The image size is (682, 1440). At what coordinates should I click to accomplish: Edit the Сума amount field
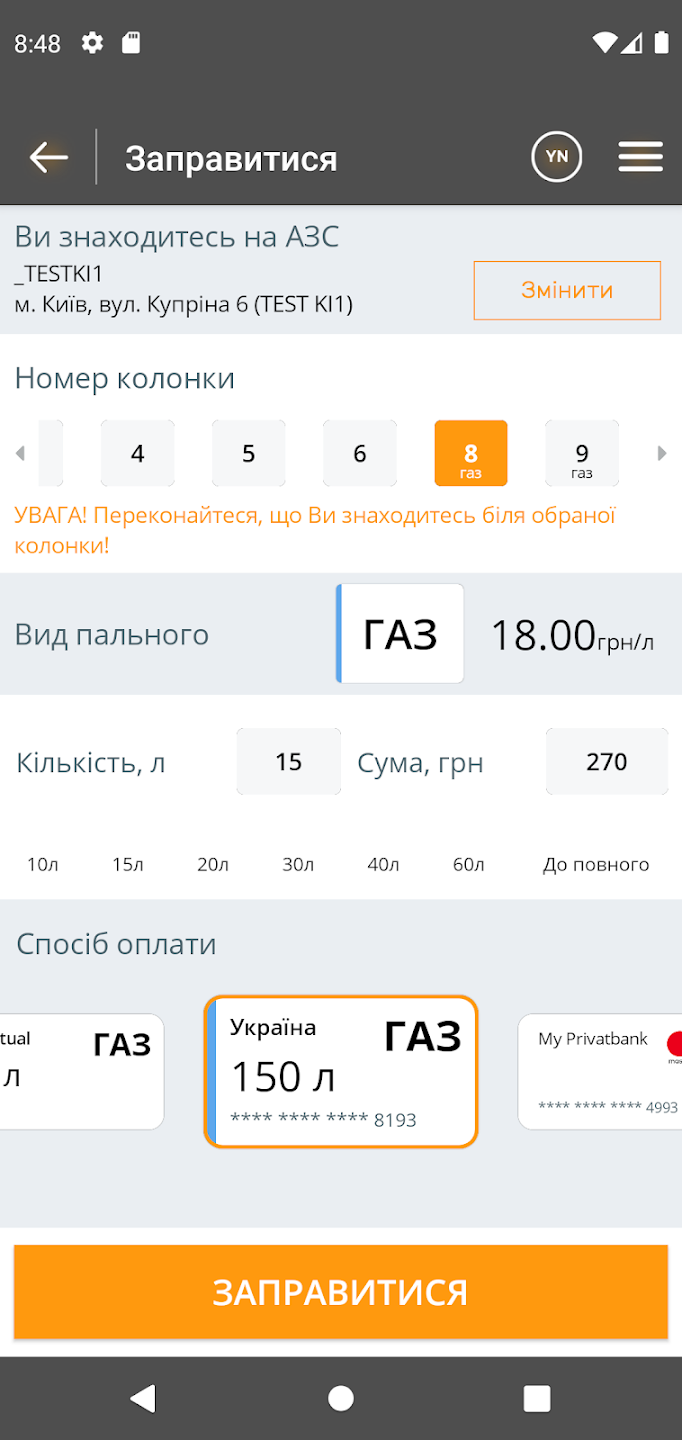[x=606, y=762]
